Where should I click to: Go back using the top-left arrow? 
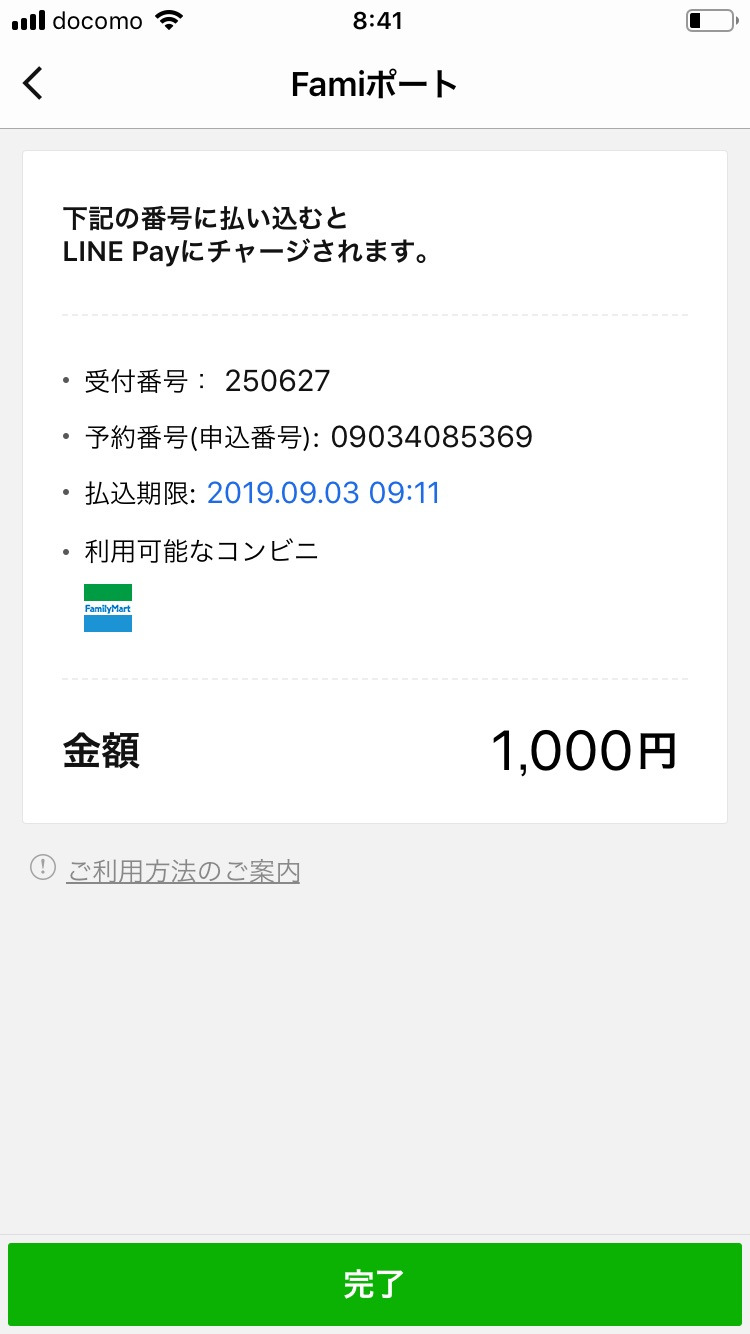[33, 83]
